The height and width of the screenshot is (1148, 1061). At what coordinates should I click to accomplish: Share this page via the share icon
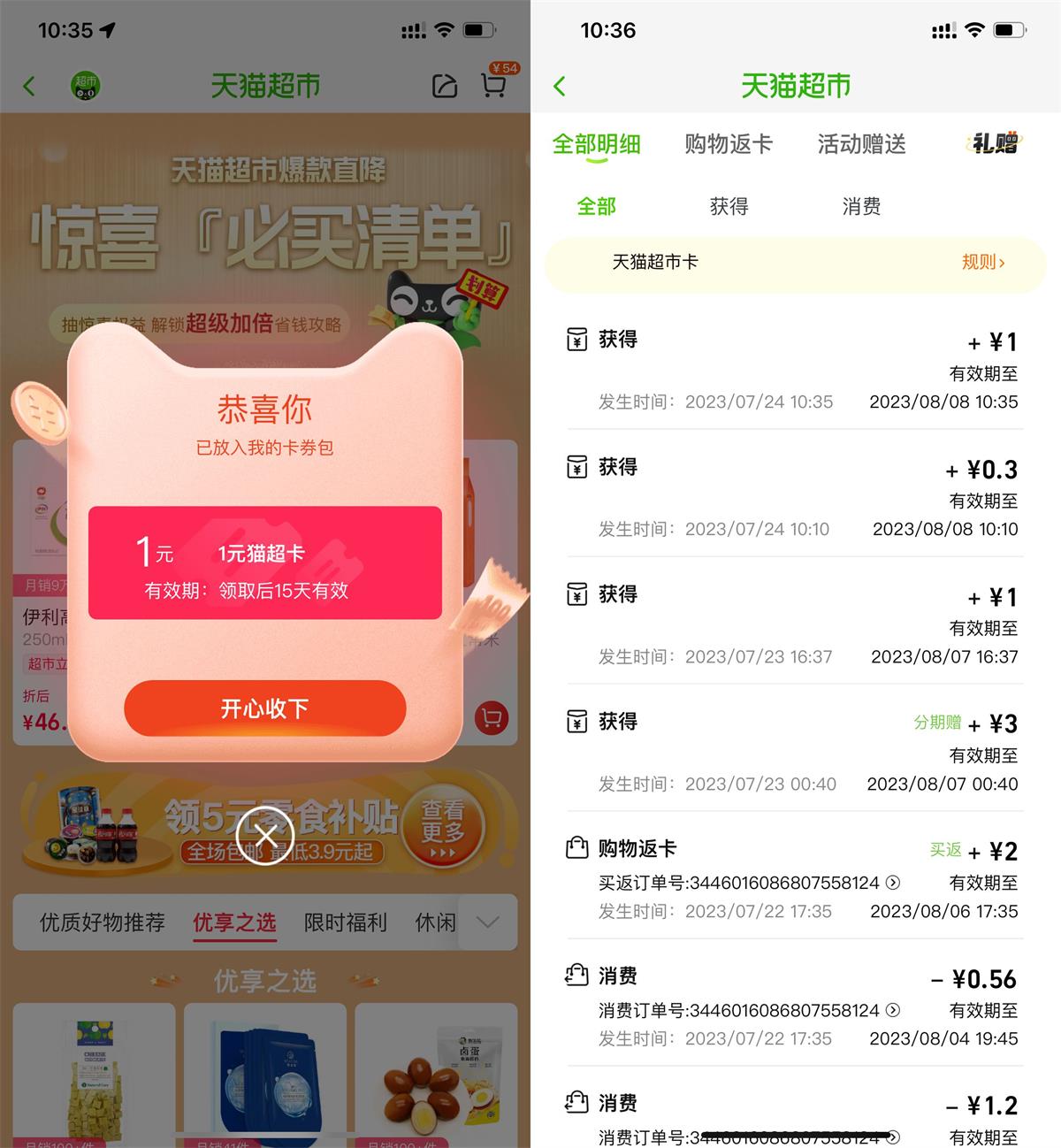[445, 86]
